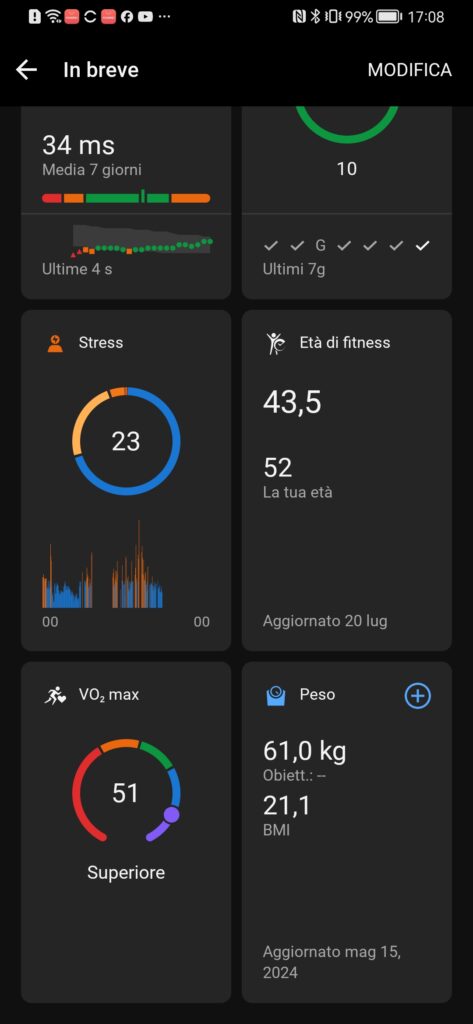473x1024 pixels.
Task: Open the Peso weight card
Action: [347, 832]
